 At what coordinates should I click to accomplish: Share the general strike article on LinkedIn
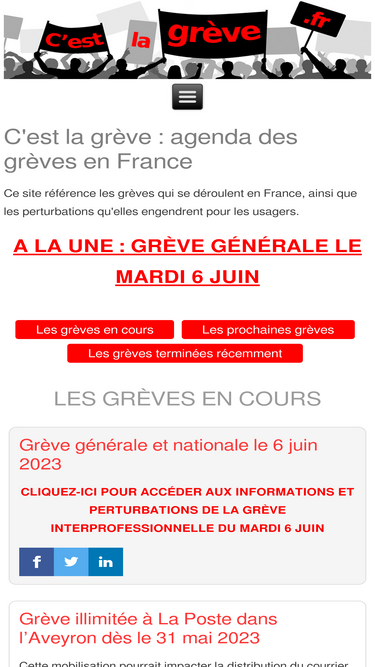click(x=106, y=562)
